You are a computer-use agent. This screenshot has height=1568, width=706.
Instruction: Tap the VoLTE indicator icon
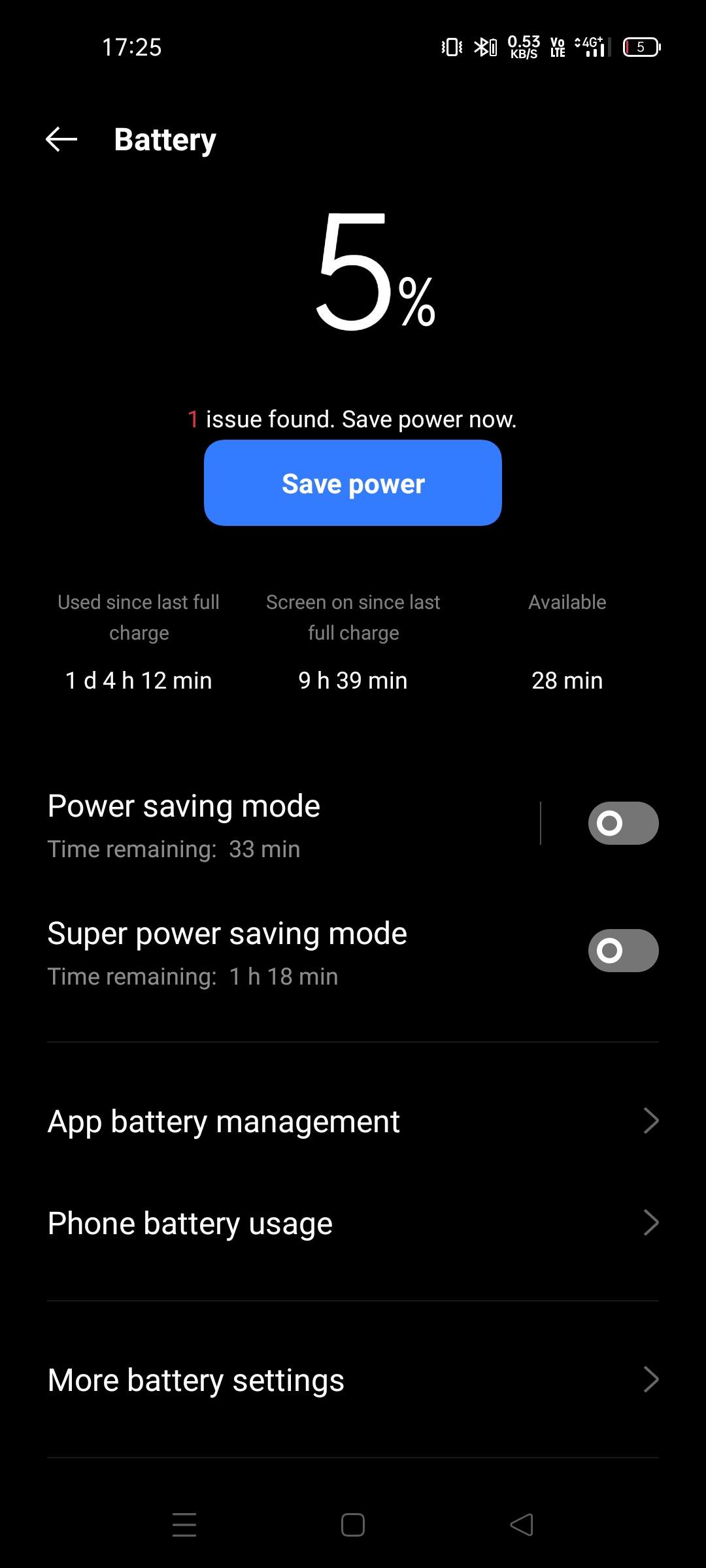pyautogui.click(x=556, y=47)
